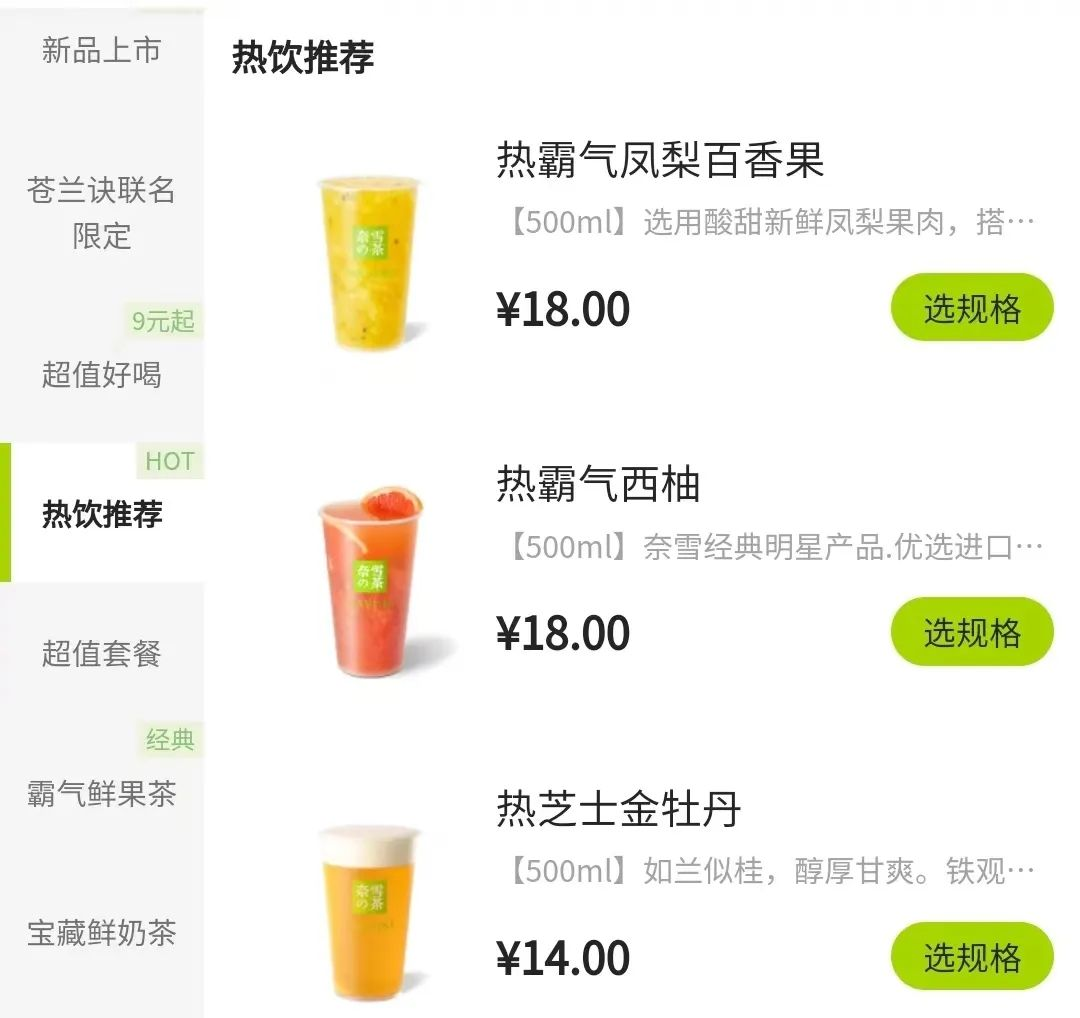Select the 超值好喝 category
This screenshot has width=1080, height=1018.
point(101,374)
